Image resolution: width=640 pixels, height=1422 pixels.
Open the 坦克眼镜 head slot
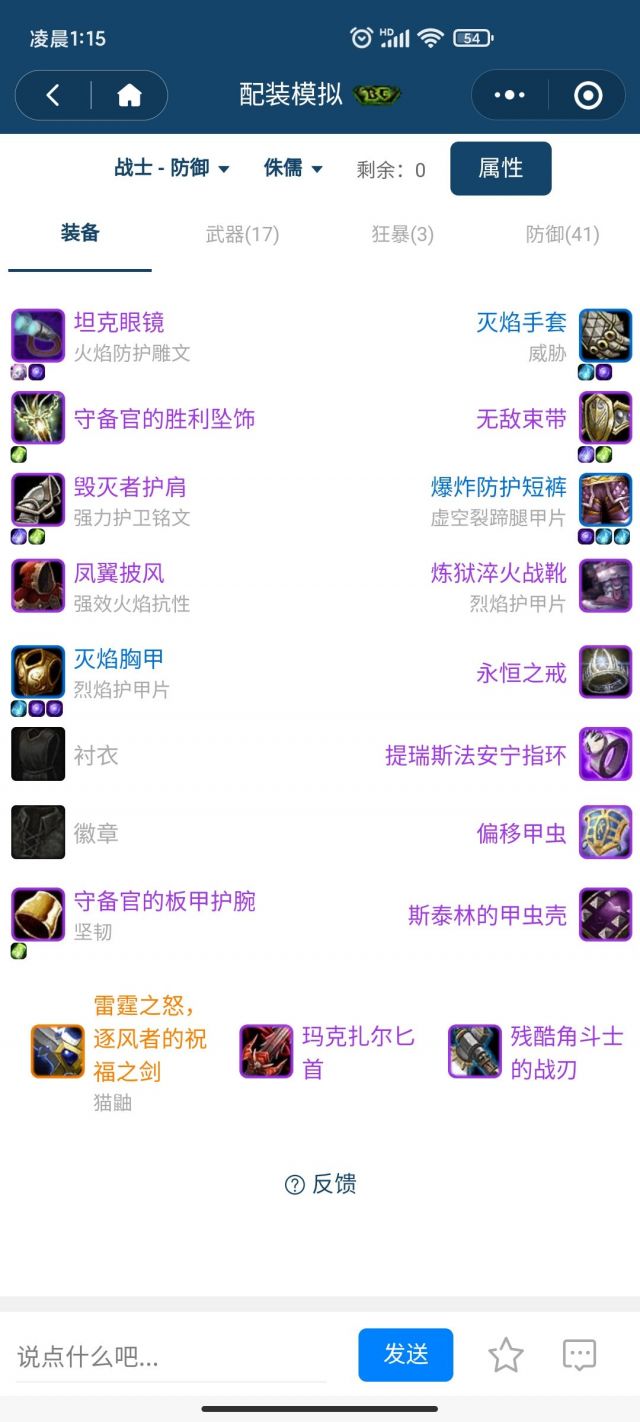point(118,323)
